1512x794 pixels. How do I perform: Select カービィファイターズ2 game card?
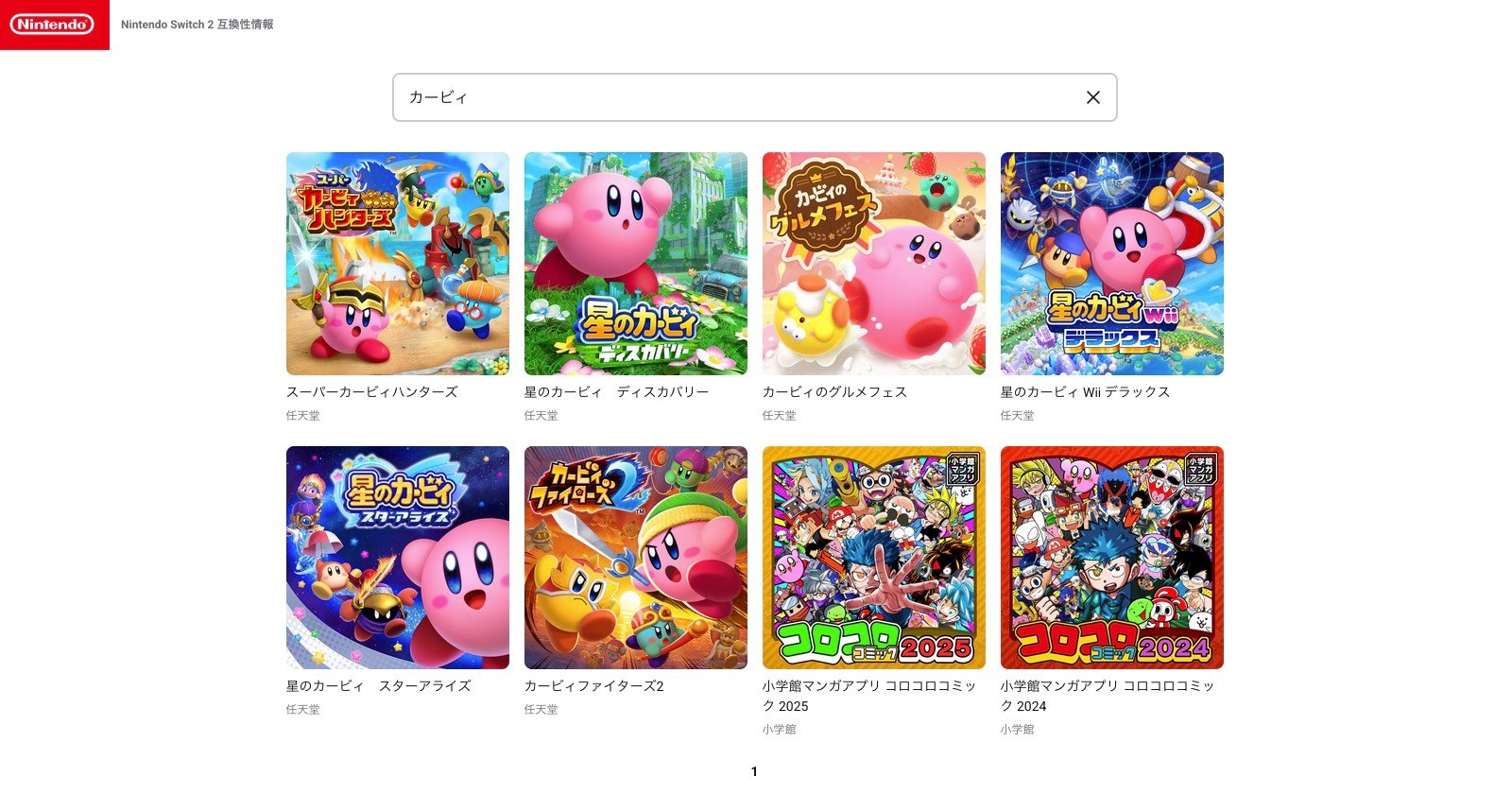pyautogui.click(x=635, y=558)
